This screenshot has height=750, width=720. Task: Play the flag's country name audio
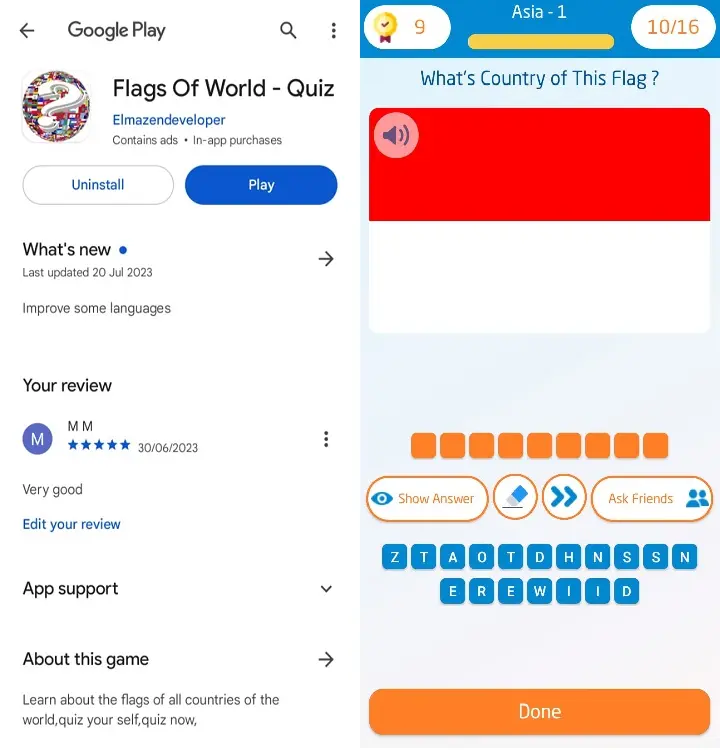(396, 135)
